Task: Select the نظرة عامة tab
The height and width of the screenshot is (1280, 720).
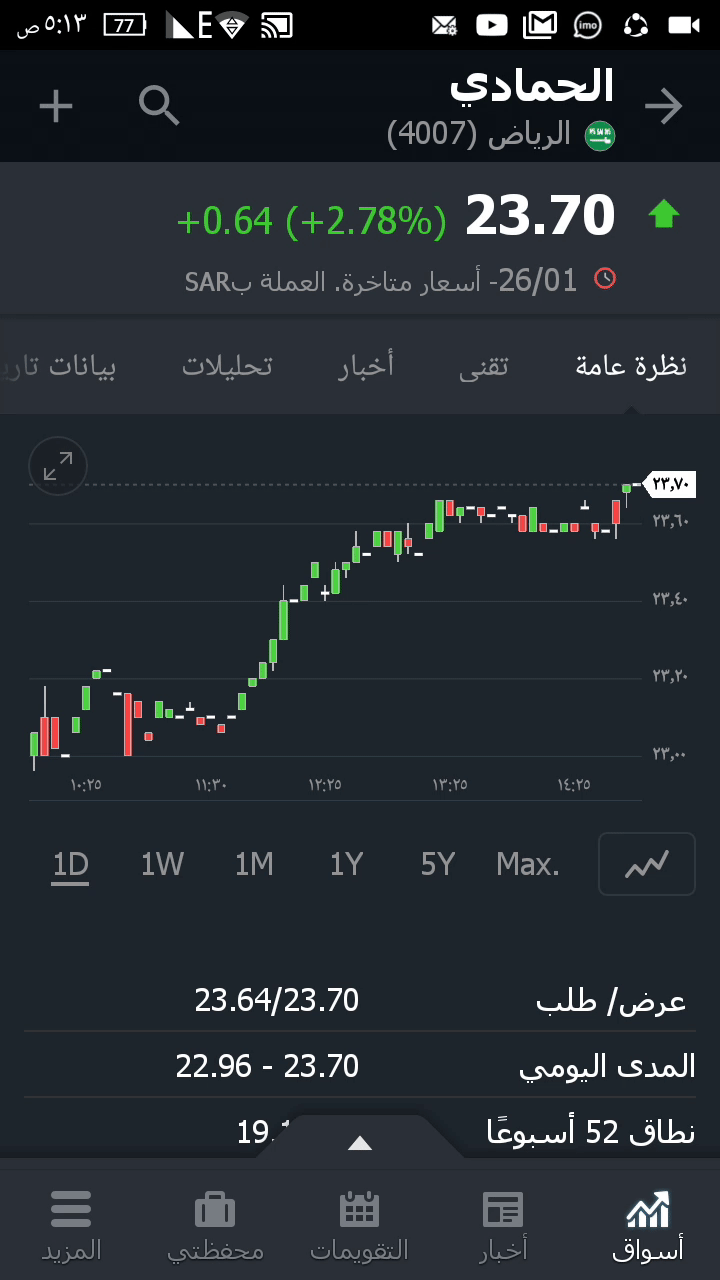Action: [x=631, y=366]
